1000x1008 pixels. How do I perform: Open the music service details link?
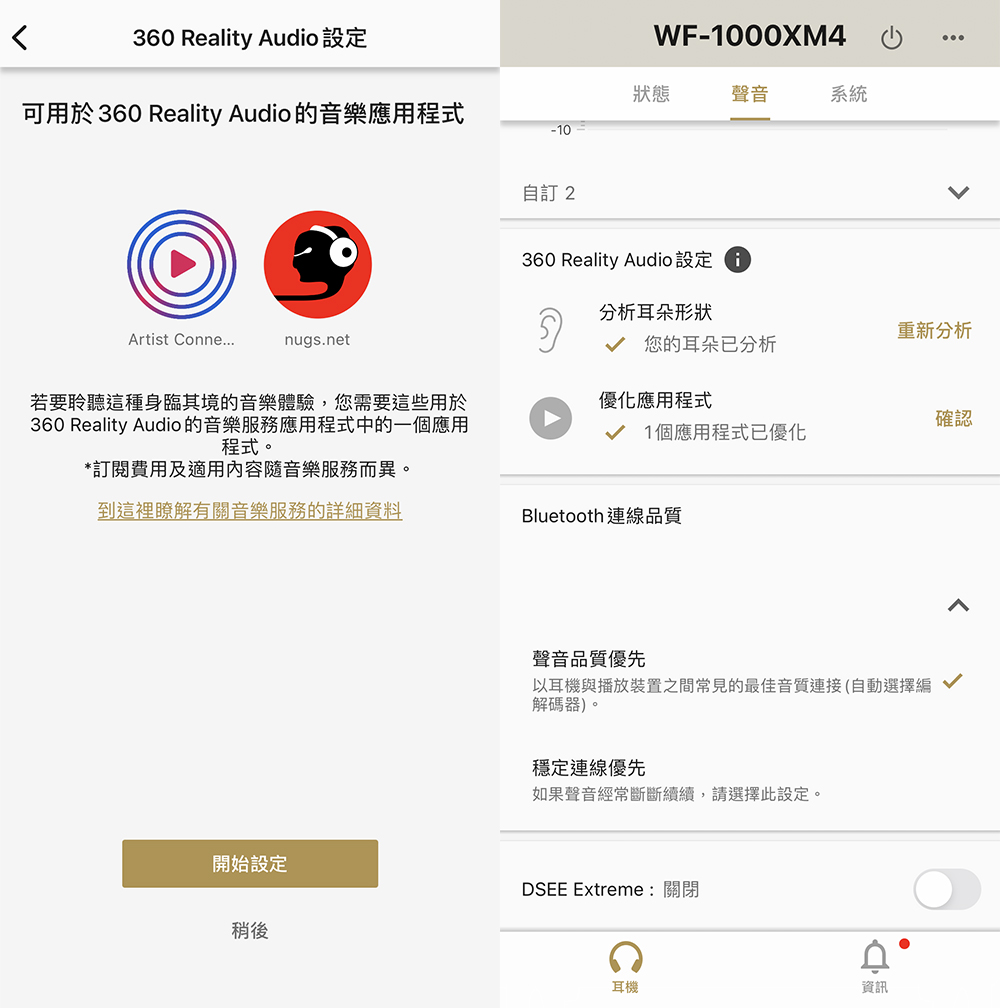click(249, 511)
